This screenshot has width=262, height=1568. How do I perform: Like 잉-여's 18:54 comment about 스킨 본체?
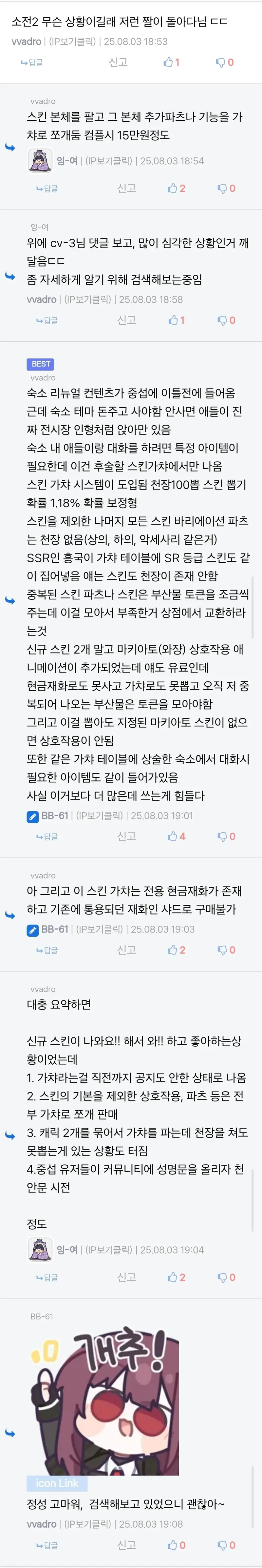[x=176, y=189]
